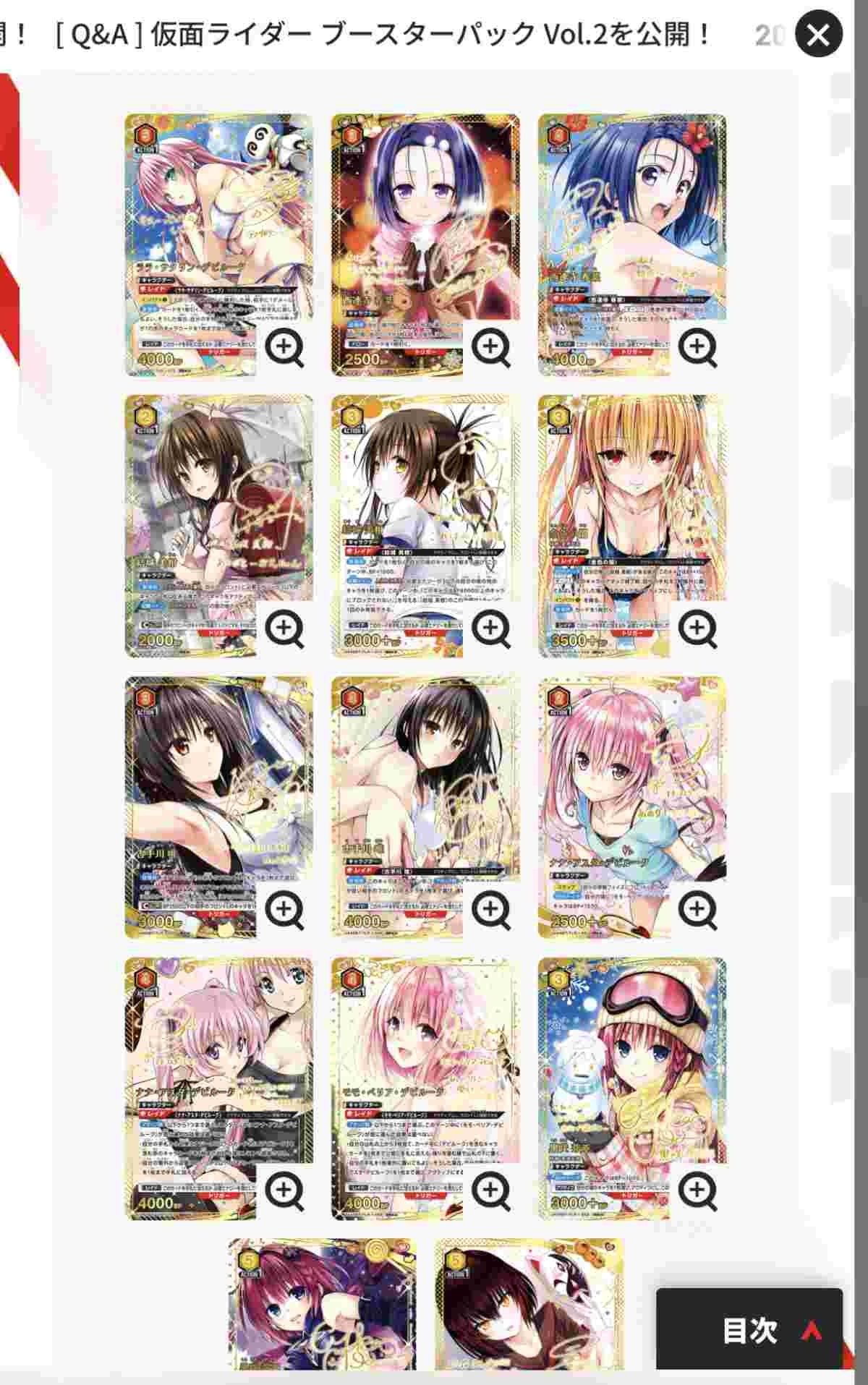
Task: Enlarge the 4000 BP pink-haired swimsuit card
Action: (x=284, y=348)
